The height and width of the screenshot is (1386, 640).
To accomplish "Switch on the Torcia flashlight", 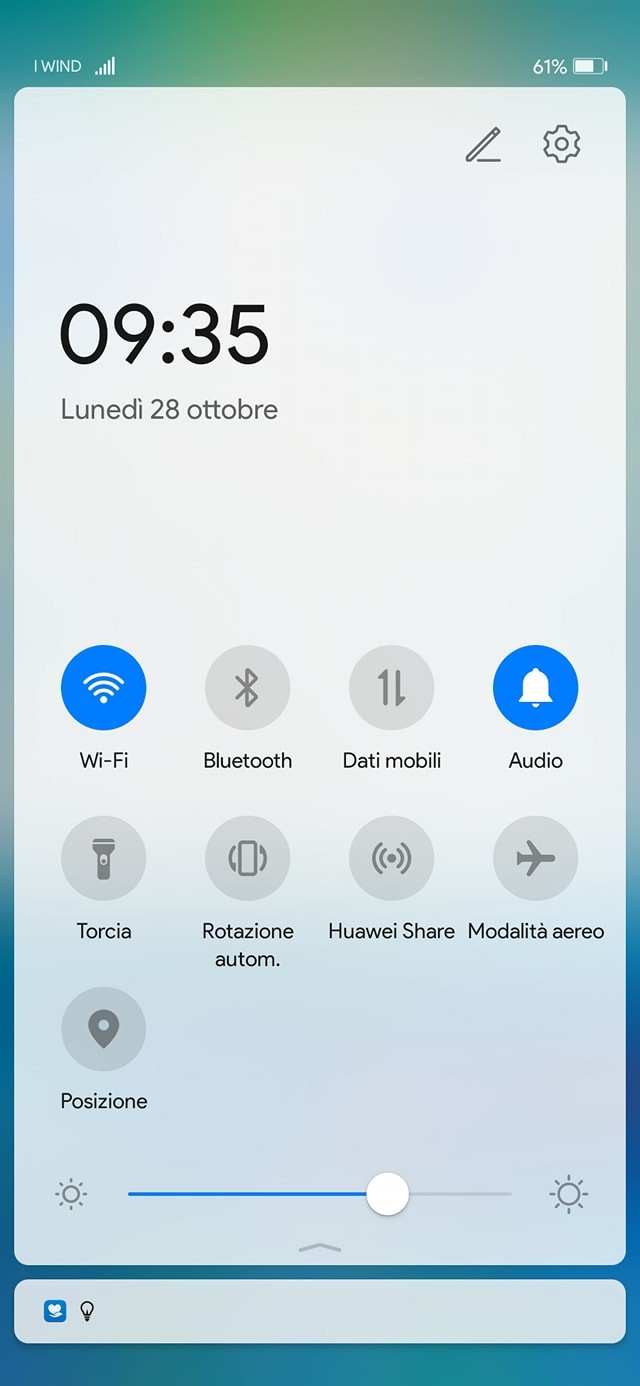I will click(104, 858).
